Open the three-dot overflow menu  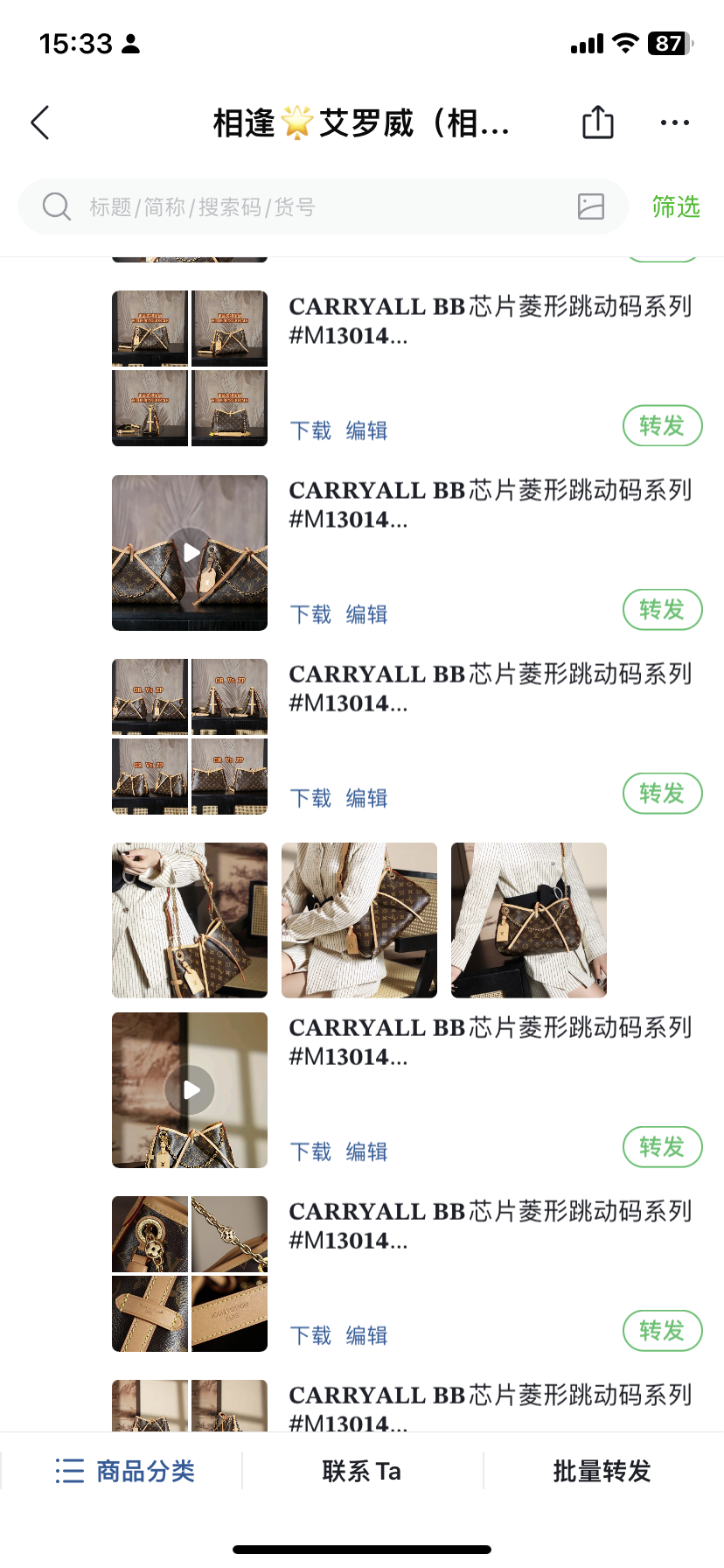pyautogui.click(x=674, y=123)
